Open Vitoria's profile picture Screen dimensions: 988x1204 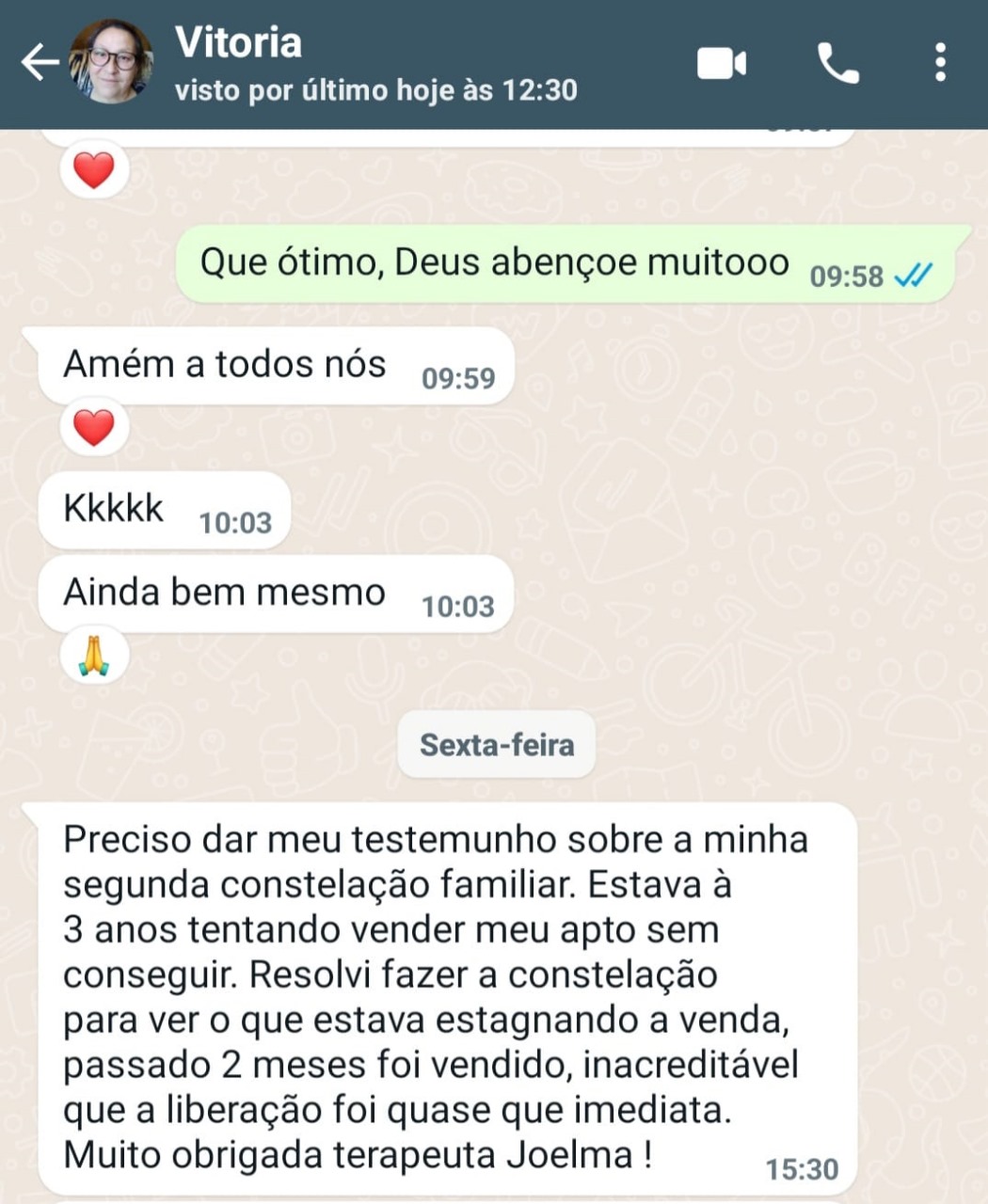111,62
